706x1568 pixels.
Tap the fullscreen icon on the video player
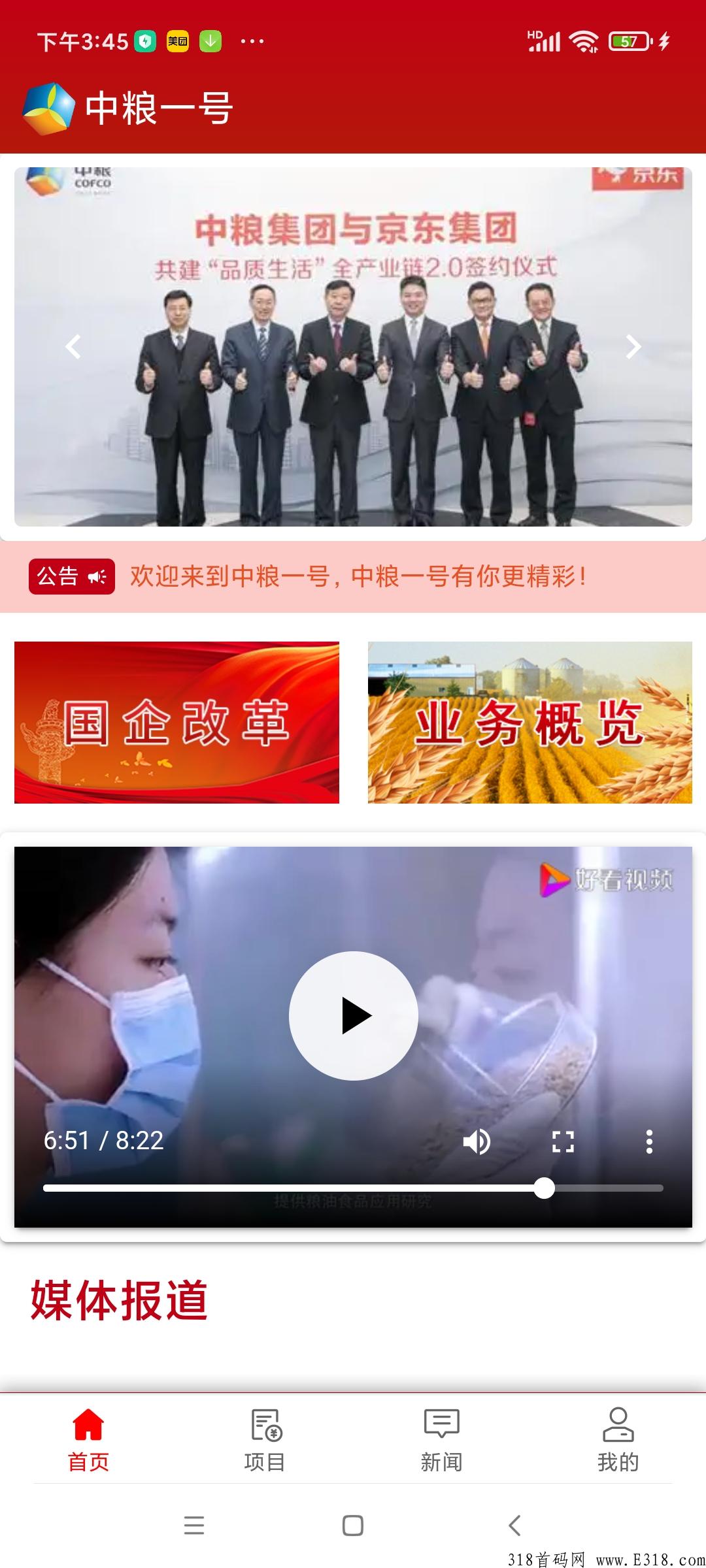coord(563,1141)
